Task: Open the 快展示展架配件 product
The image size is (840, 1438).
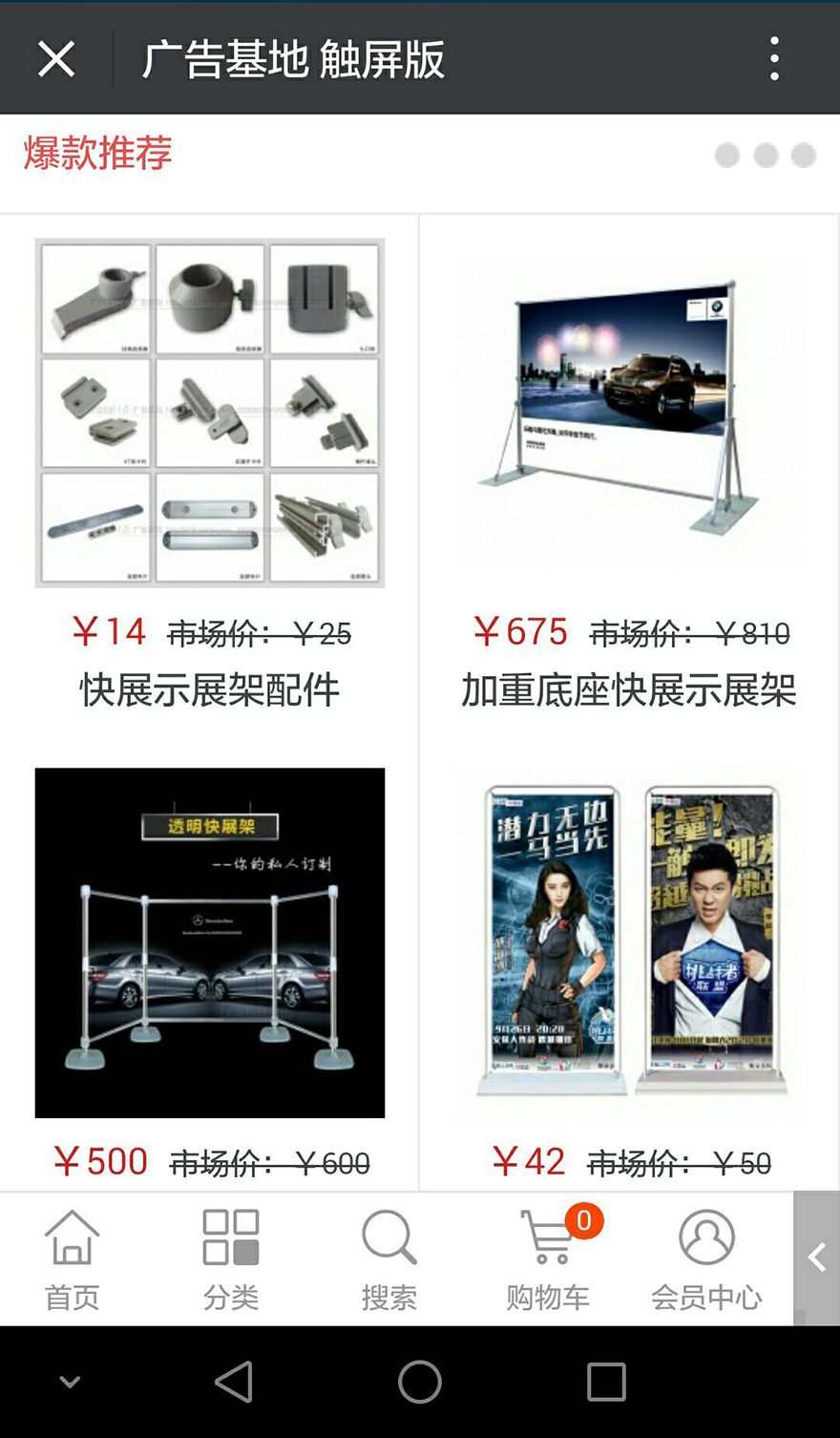Action: pos(210,412)
